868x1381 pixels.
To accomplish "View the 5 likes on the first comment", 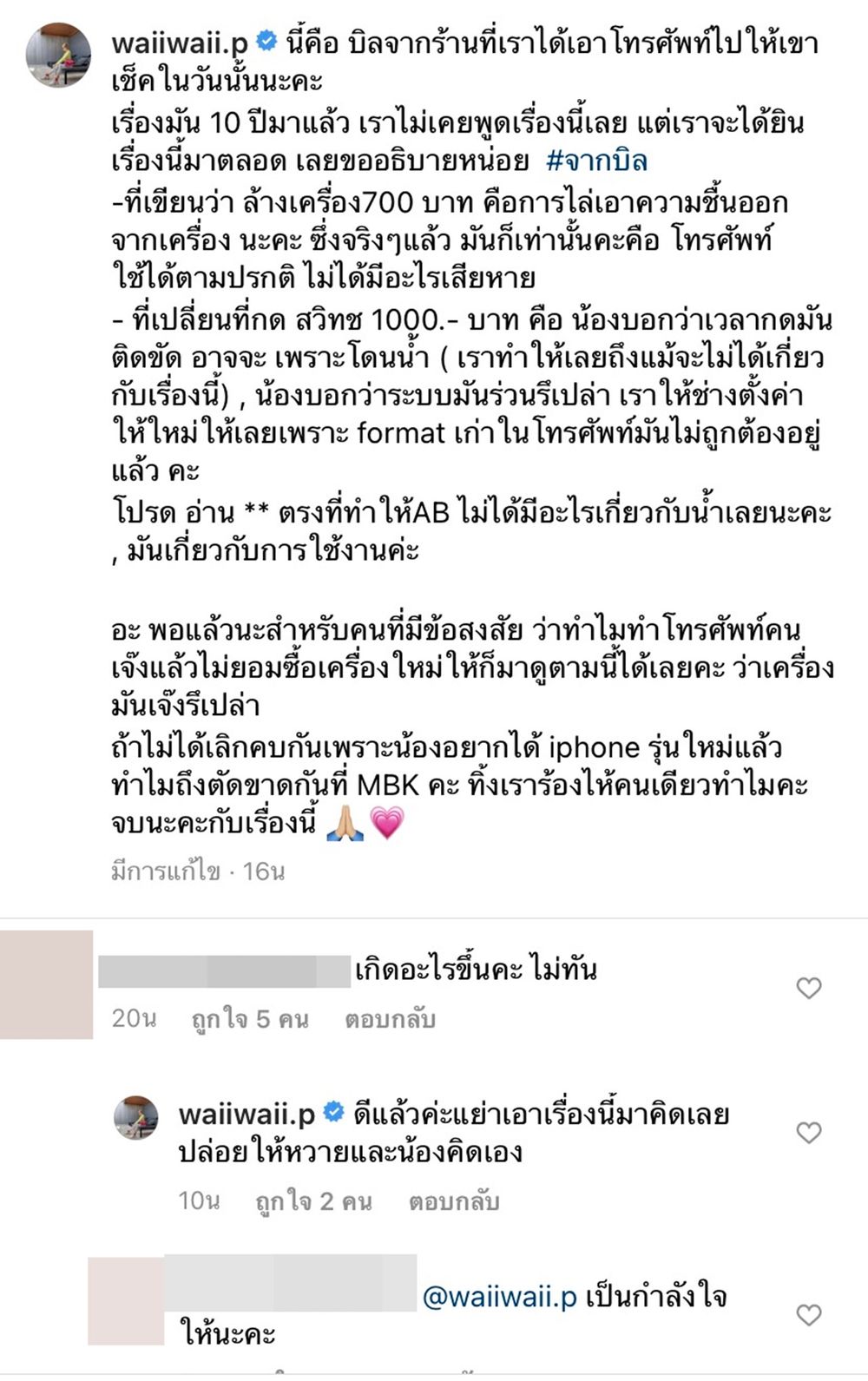I will click(x=250, y=1019).
